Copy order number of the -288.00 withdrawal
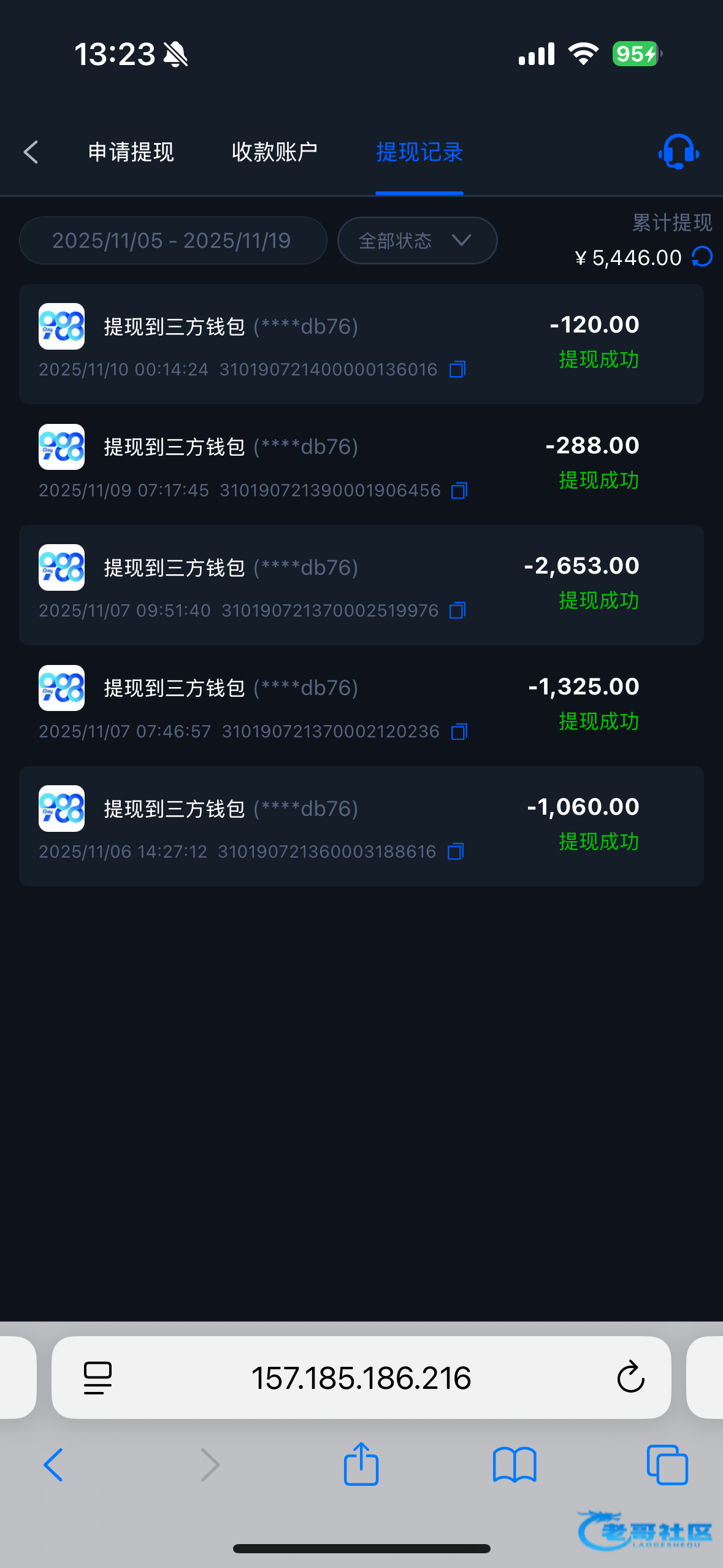Viewport: 723px width, 1568px height. (x=459, y=490)
